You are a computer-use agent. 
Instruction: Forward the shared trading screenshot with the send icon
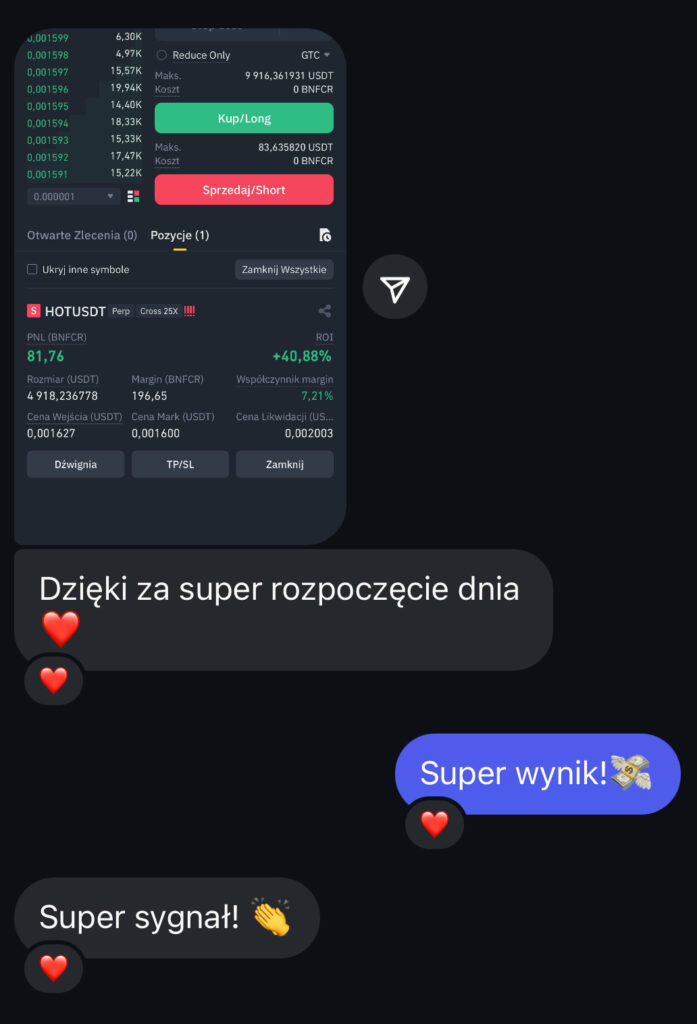tap(395, 288)
